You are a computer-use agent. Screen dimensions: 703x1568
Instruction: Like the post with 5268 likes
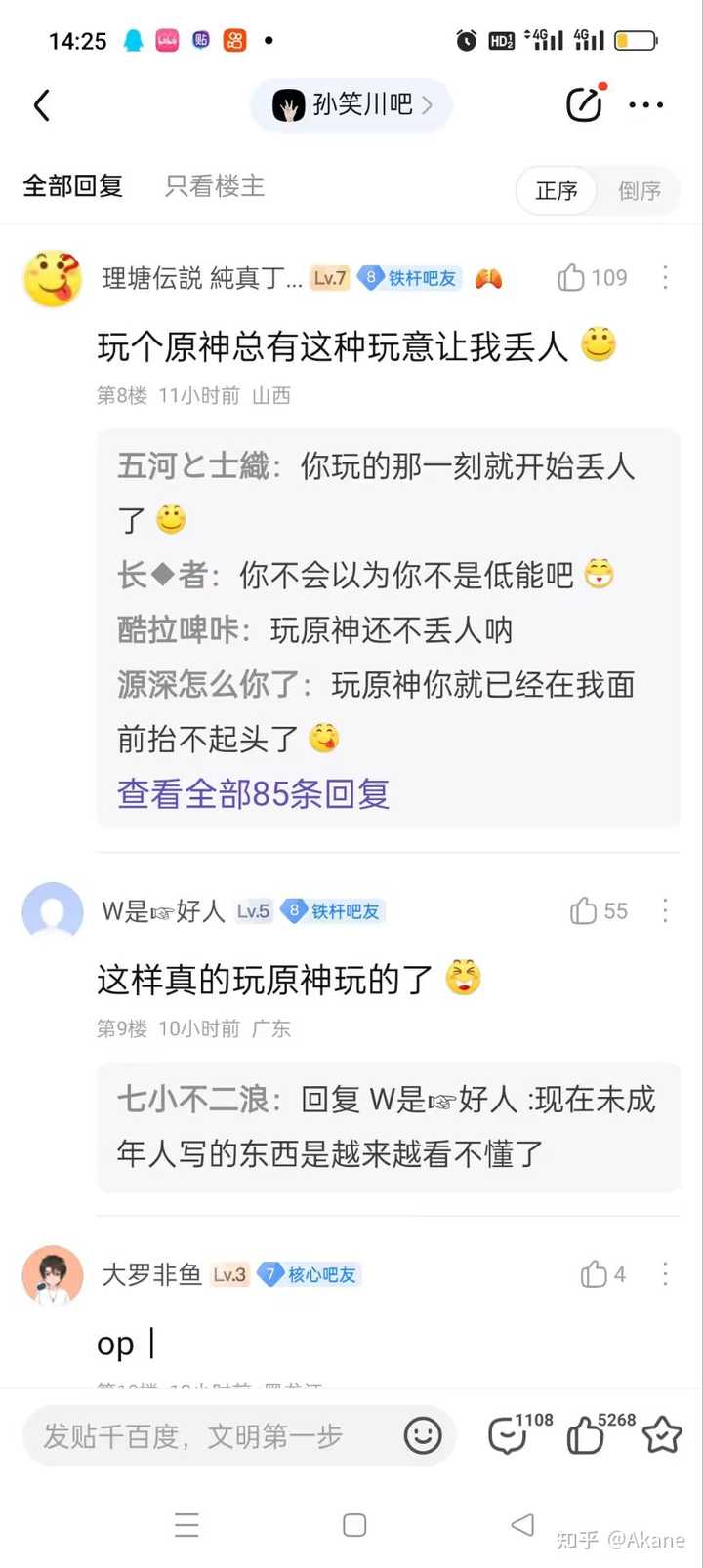click(600, 1433)
